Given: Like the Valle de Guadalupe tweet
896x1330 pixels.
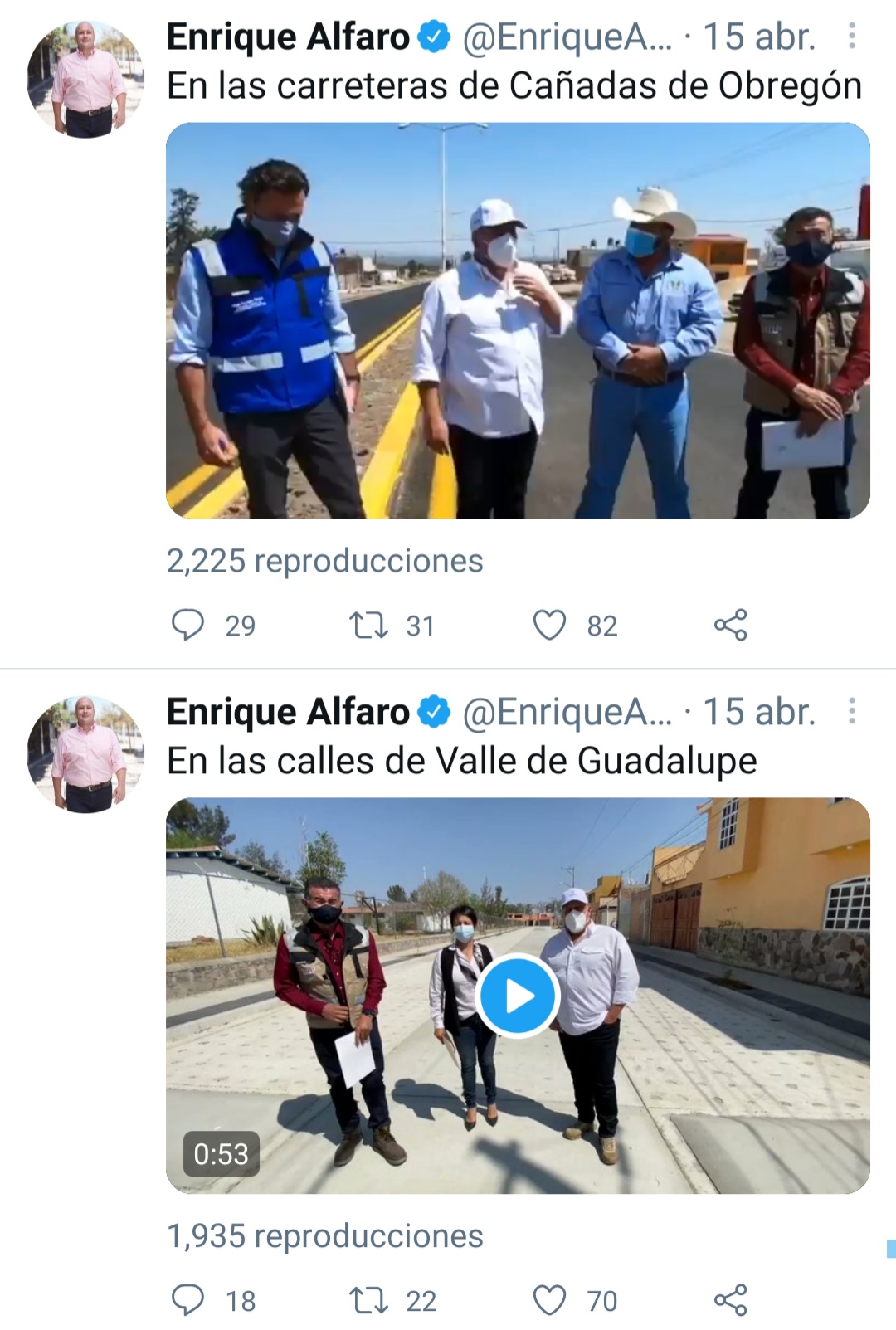Looking at the screenshot, I should click(x=549, y=1300).
